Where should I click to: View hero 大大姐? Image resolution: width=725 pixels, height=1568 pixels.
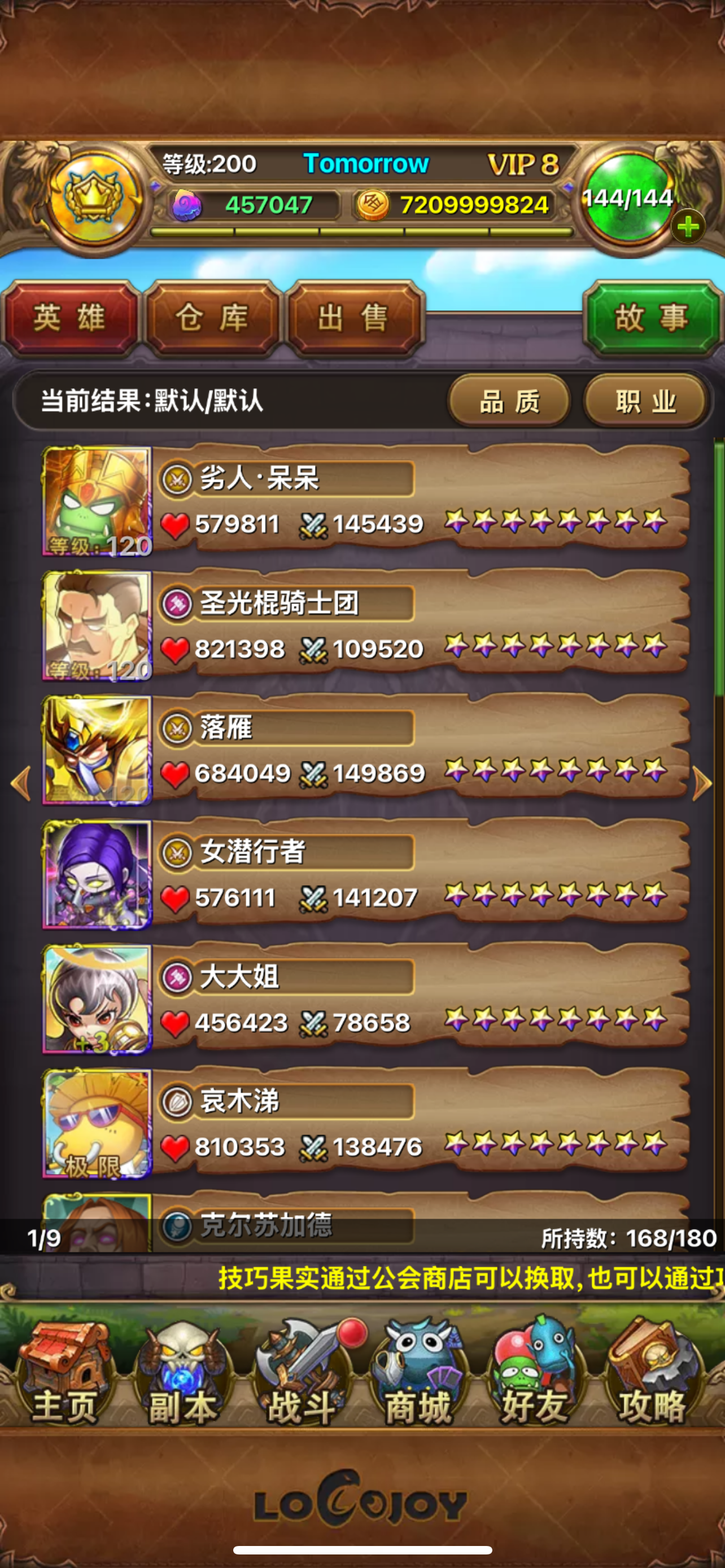pyautogui.click(x=365, y=1000)
